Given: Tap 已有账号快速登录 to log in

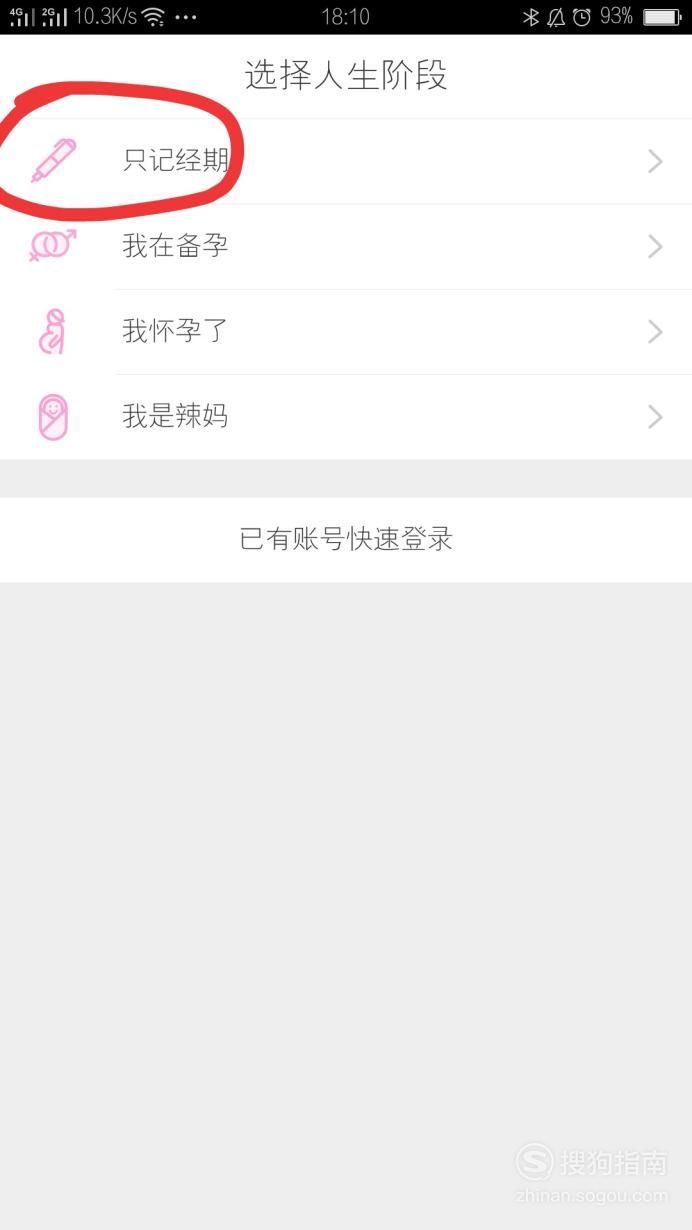Looking at the screenshot, I should pos(346,540).
